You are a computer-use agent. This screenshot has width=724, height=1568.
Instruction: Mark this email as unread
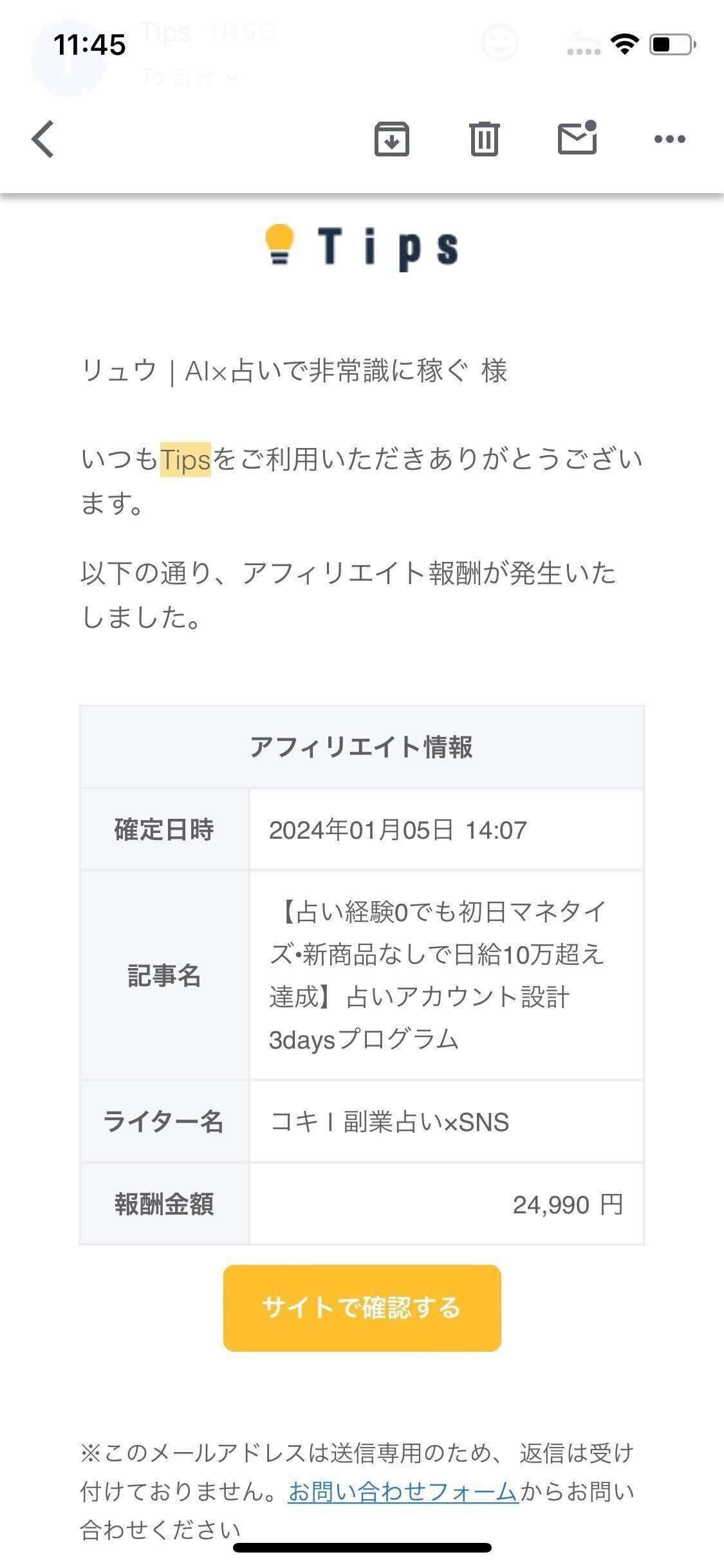pyautogui.click(x=577, y=138)
